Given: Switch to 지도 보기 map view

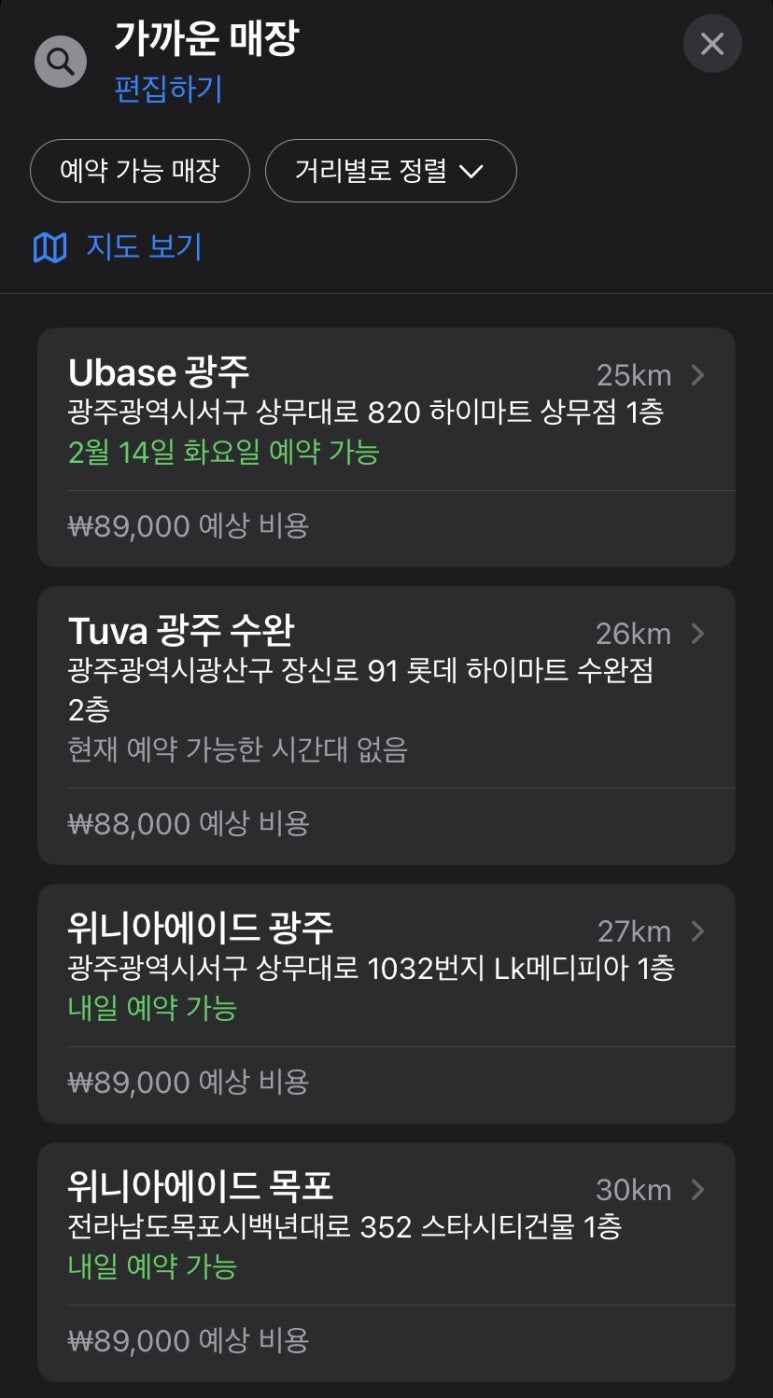Looking at the screenshot, I should 118,247.
